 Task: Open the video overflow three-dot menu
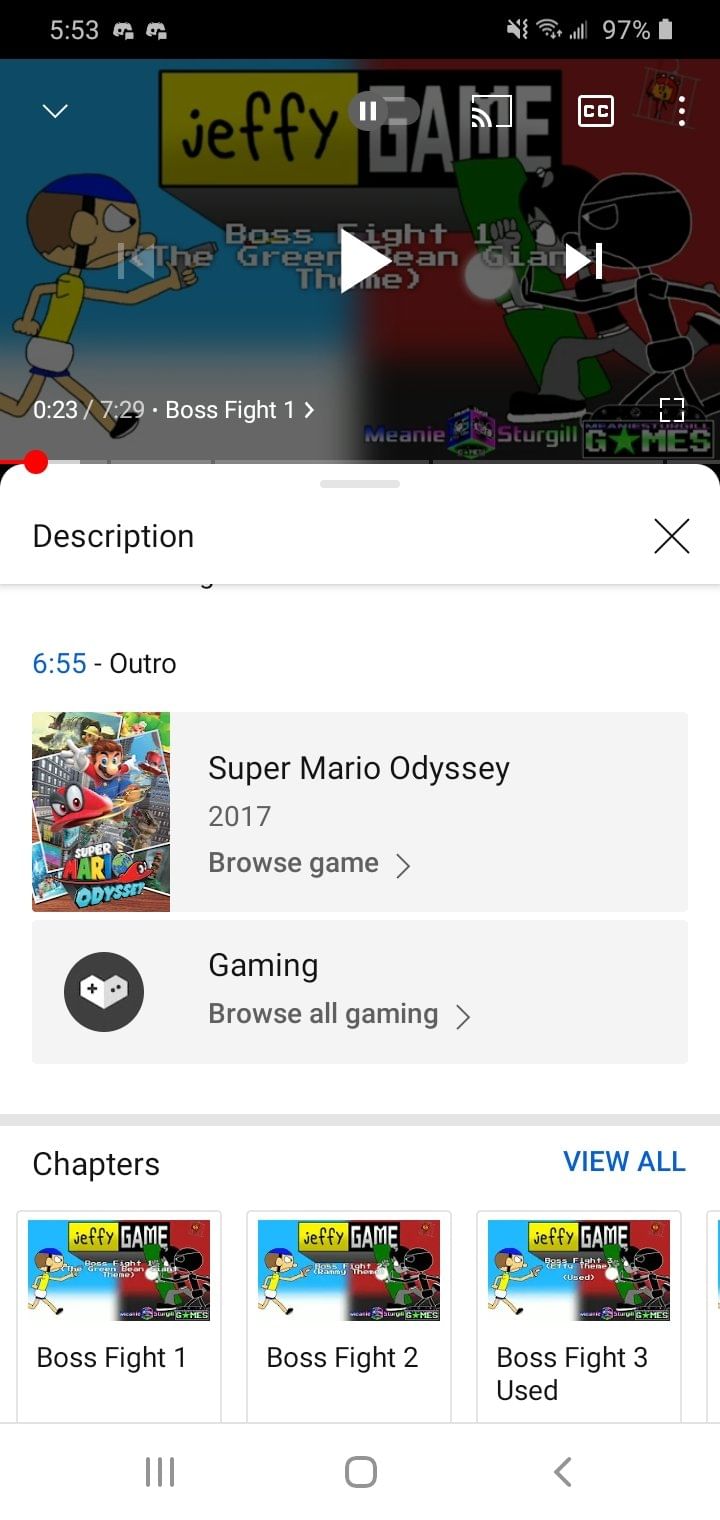click(681, 112)
